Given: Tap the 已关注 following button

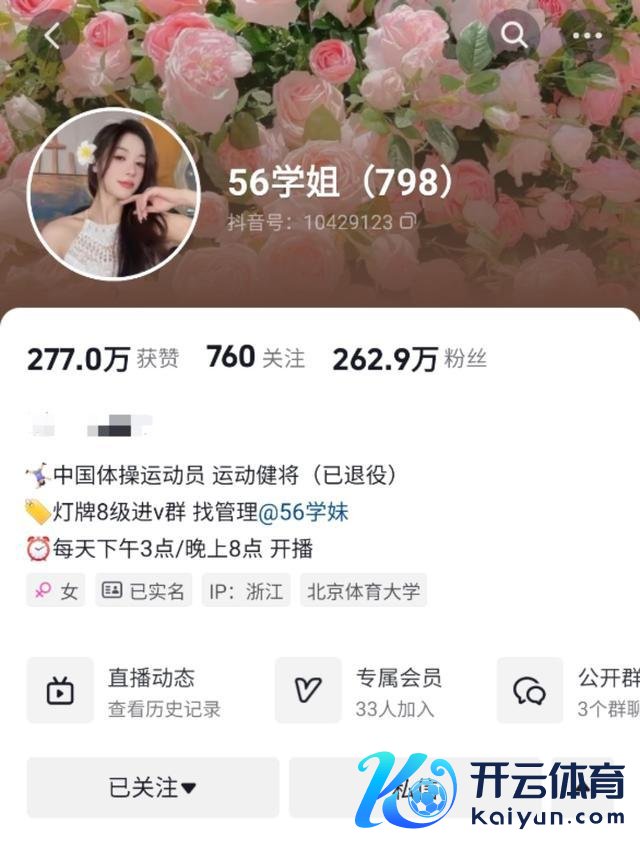Looking at the screenshot, I should point(152,788).
